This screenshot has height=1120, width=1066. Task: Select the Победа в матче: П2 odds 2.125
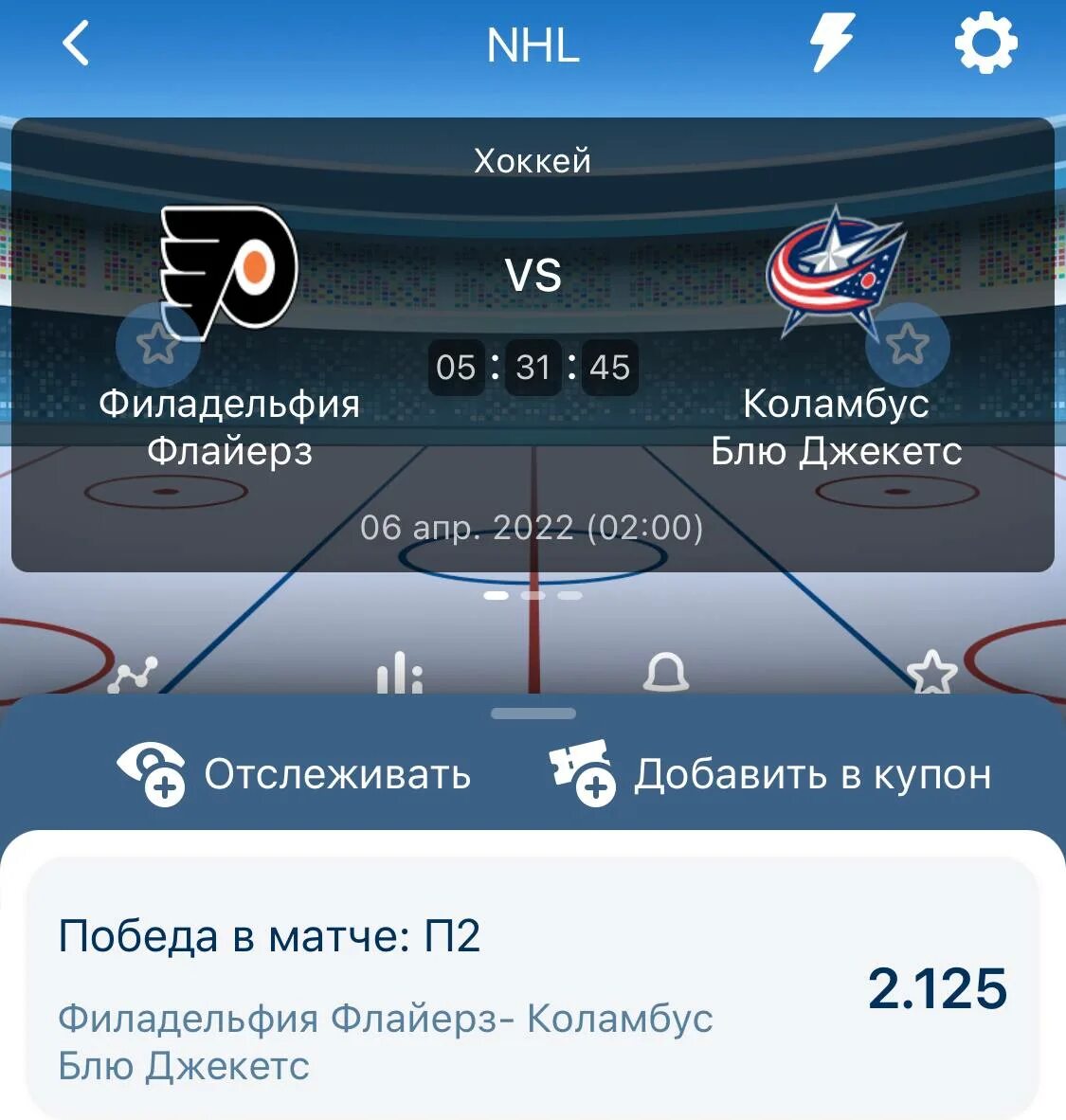(936, 988)
